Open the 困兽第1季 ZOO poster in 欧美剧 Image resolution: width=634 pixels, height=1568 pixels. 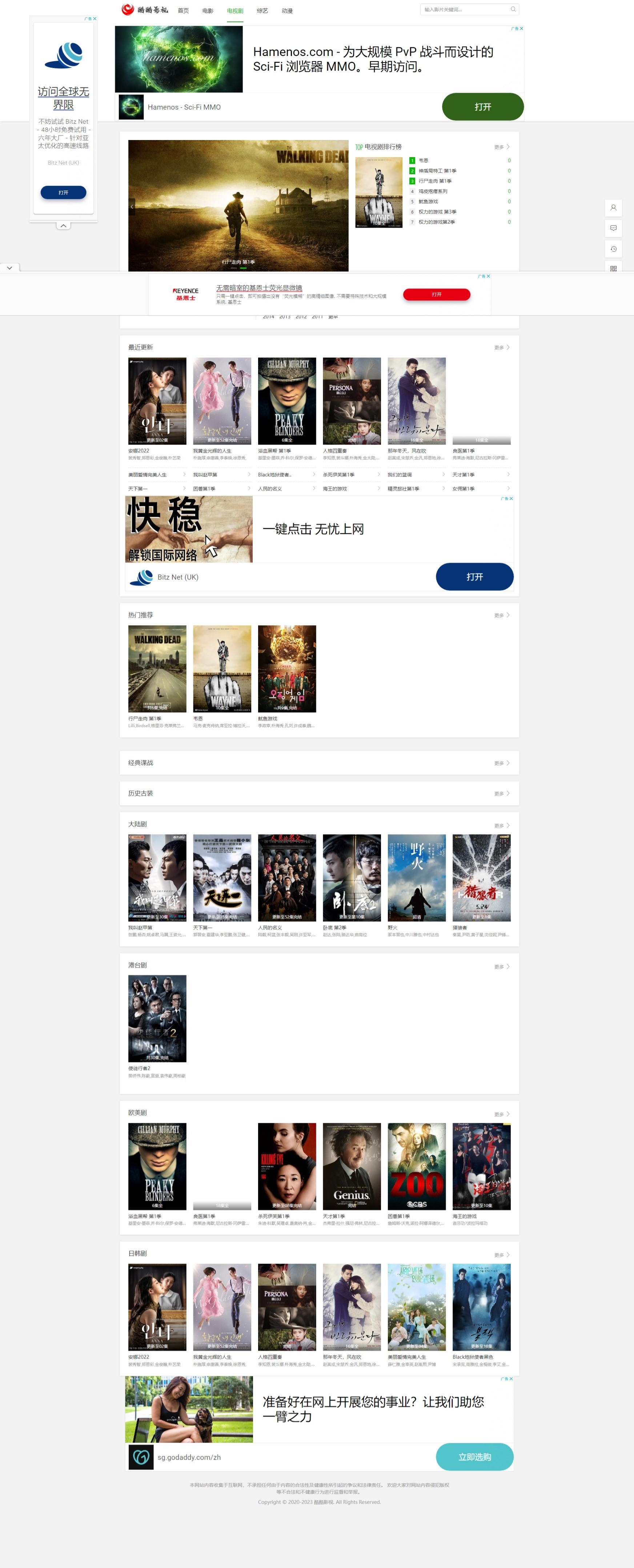point(416,1166)
